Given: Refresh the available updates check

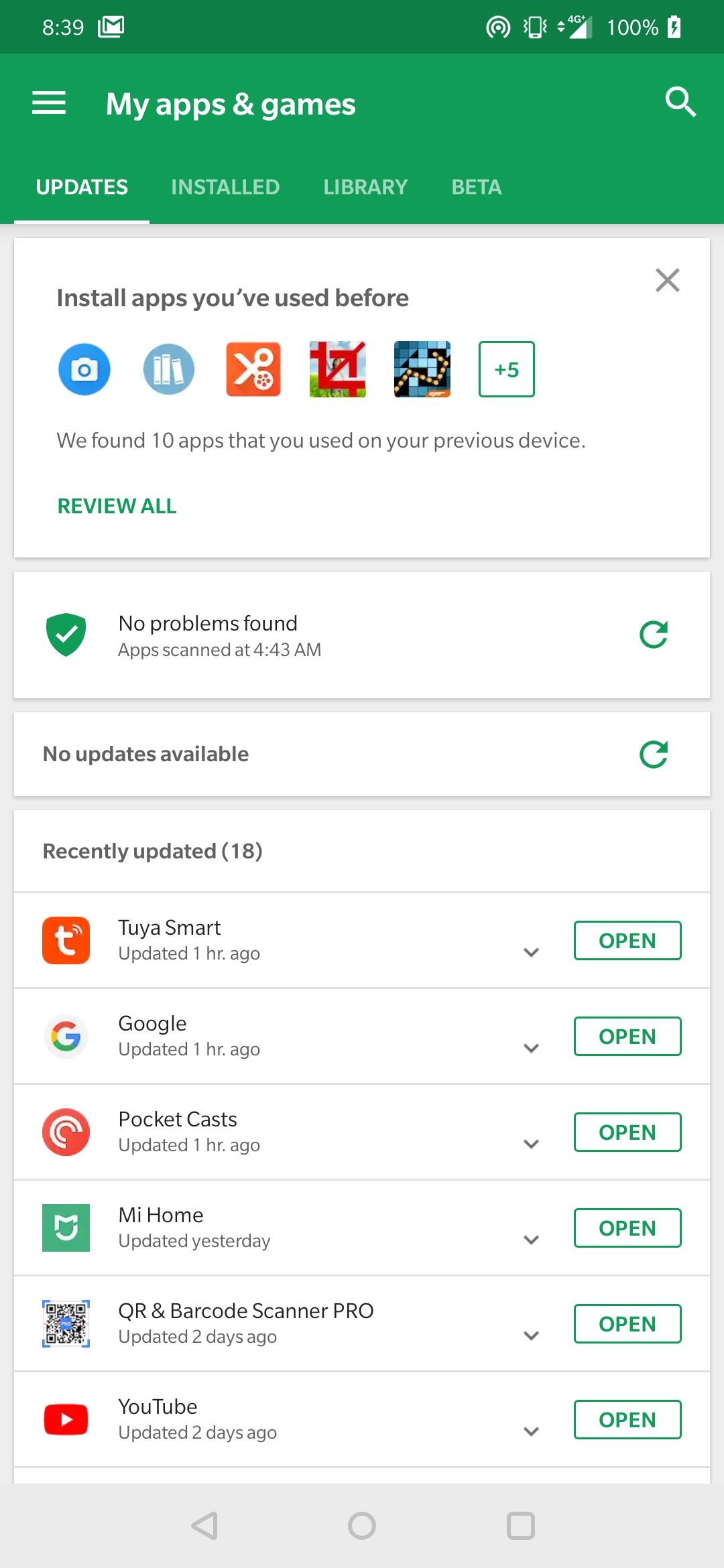Looking at the screenshot, I should click(x=654, y=754).
